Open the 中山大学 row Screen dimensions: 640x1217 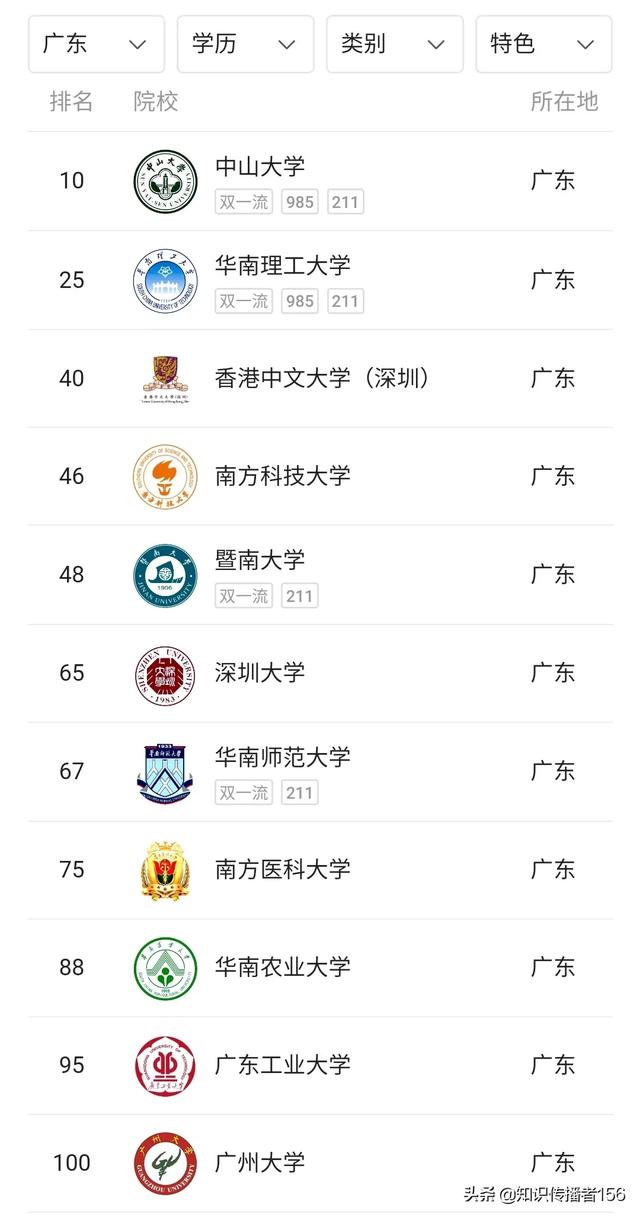click(x=320, y=181)
